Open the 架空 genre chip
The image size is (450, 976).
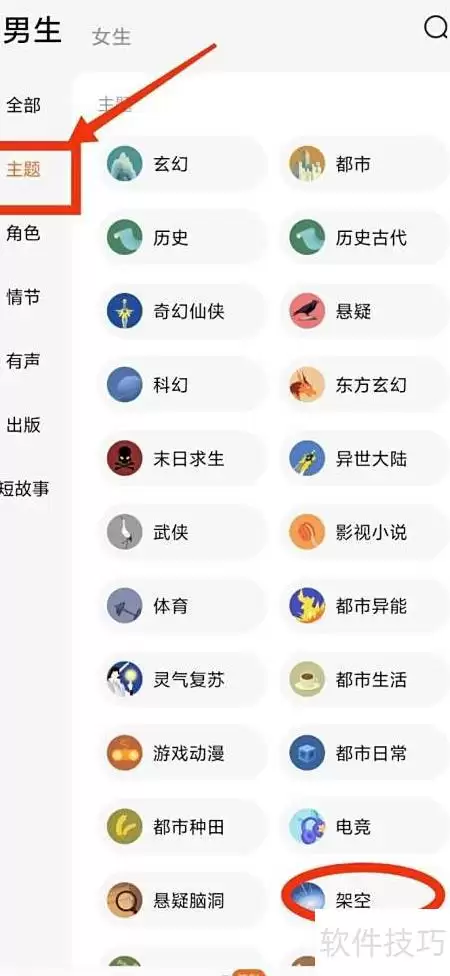[364, 900]
